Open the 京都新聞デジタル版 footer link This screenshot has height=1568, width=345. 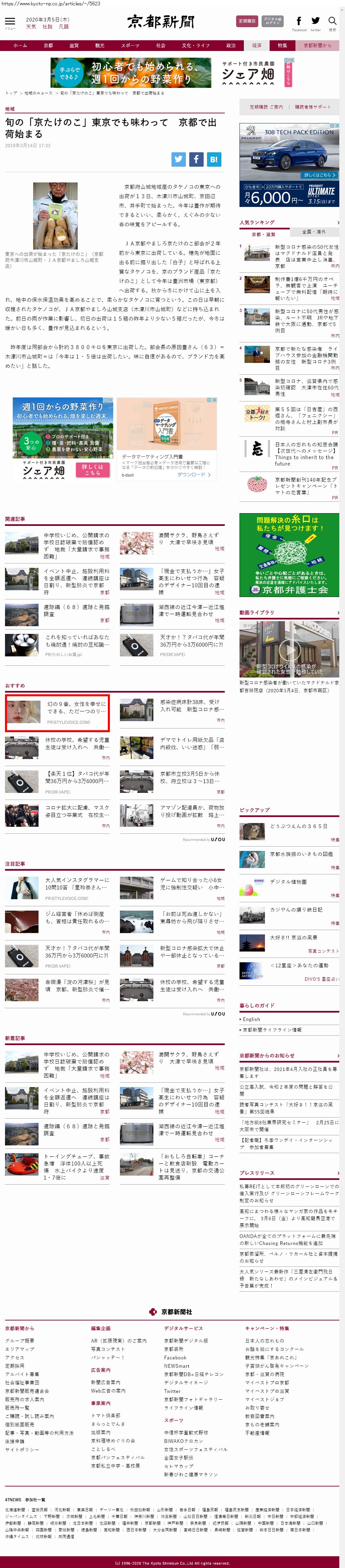coord(186,1340)
